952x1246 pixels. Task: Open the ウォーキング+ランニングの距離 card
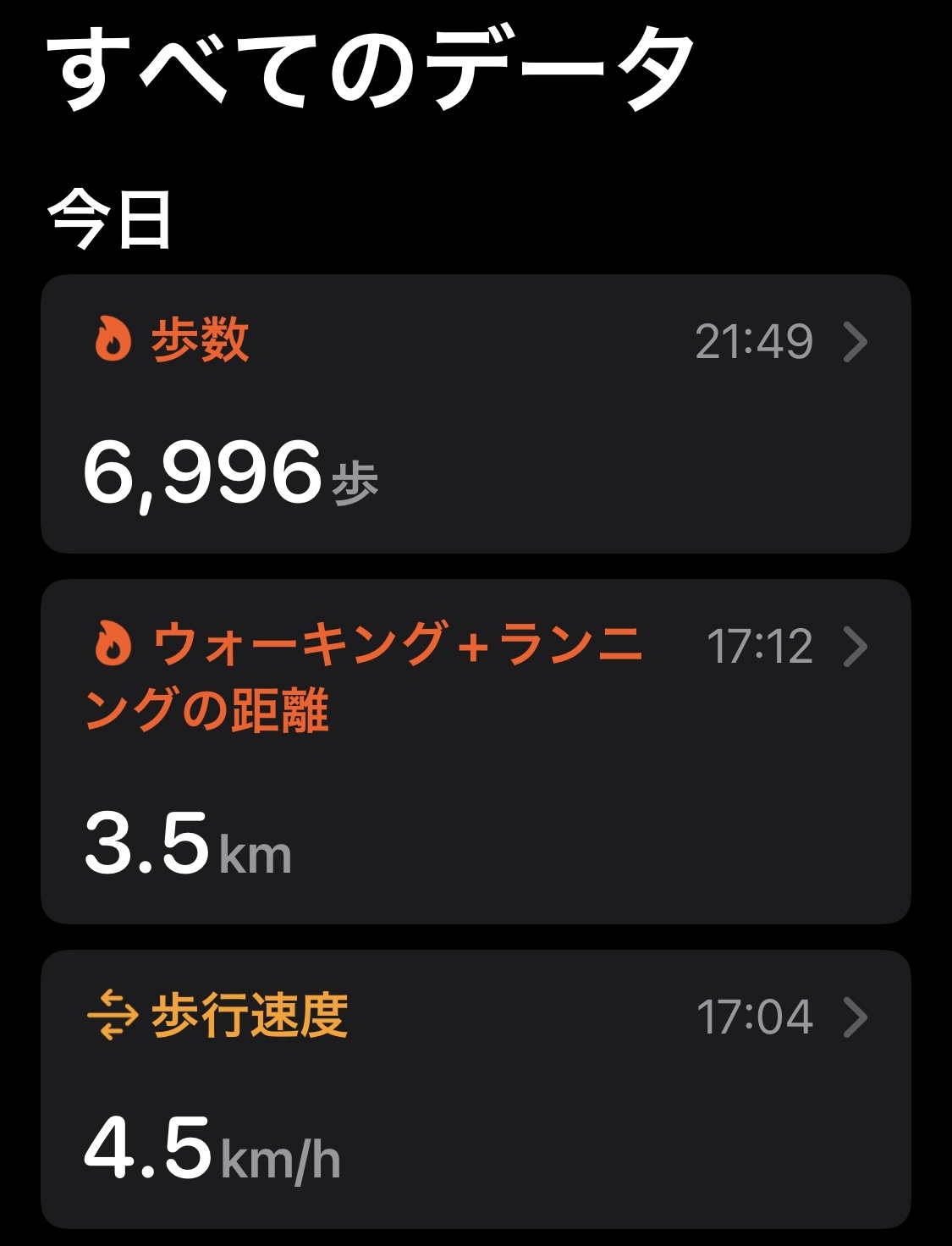[476, 751]
